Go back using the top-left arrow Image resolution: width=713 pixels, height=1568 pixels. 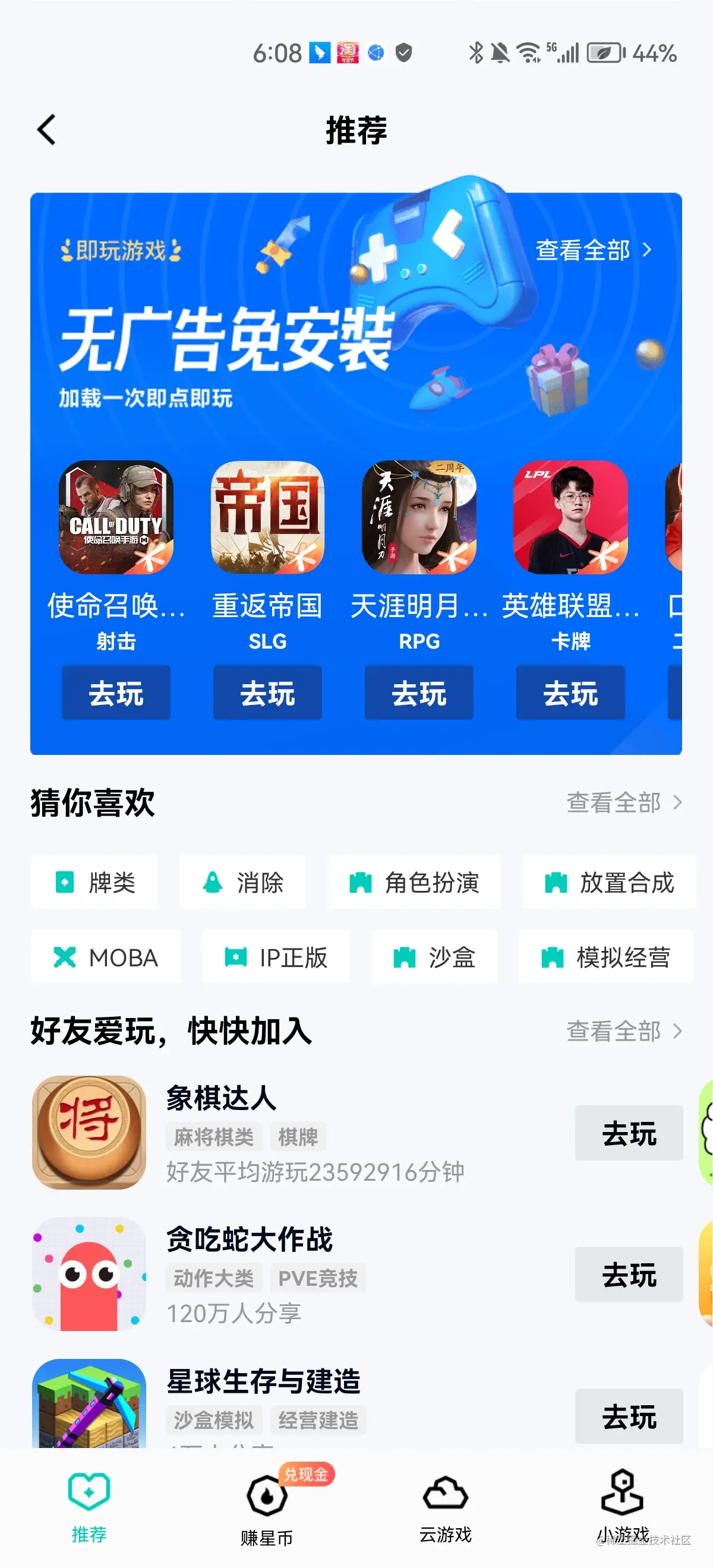click(47, 129)
